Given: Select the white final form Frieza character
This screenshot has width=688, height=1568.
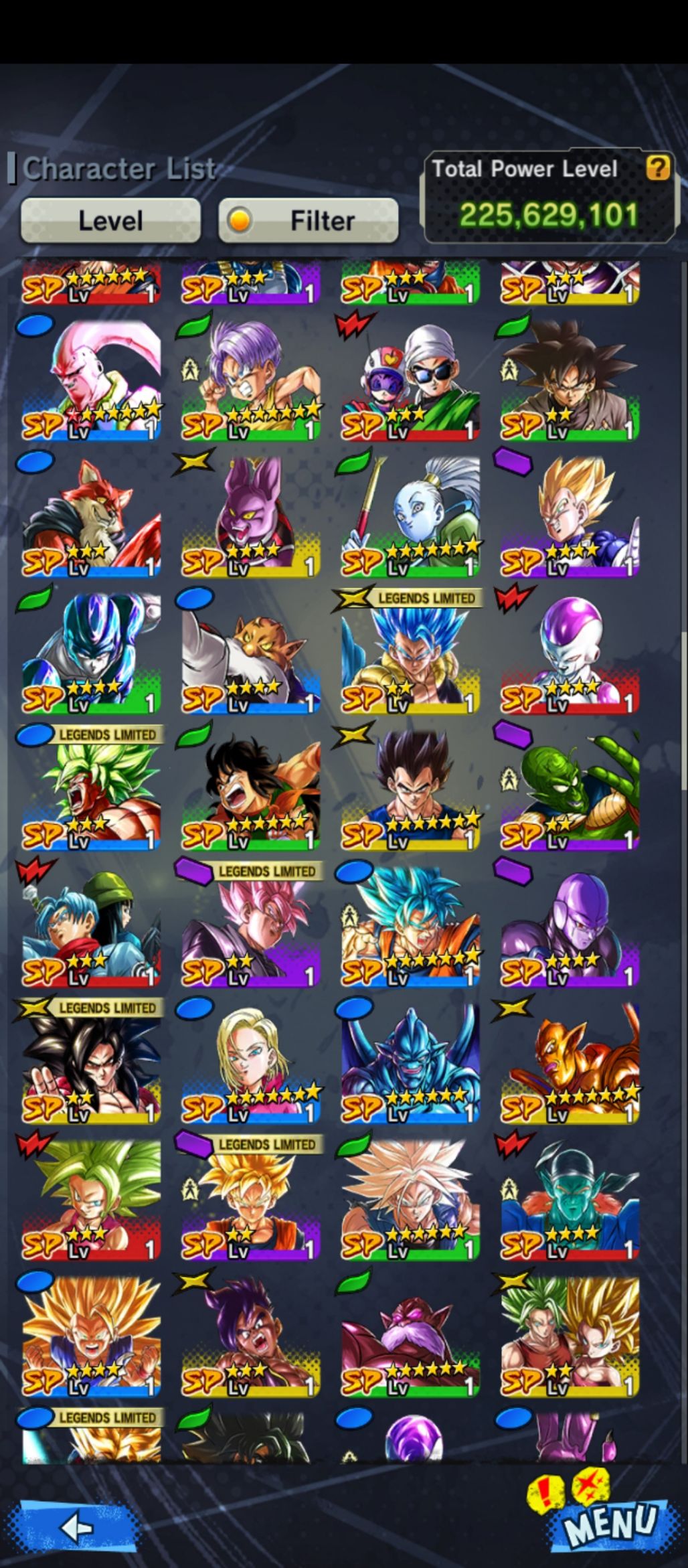Looking at the screenshot, I should 570,653.
